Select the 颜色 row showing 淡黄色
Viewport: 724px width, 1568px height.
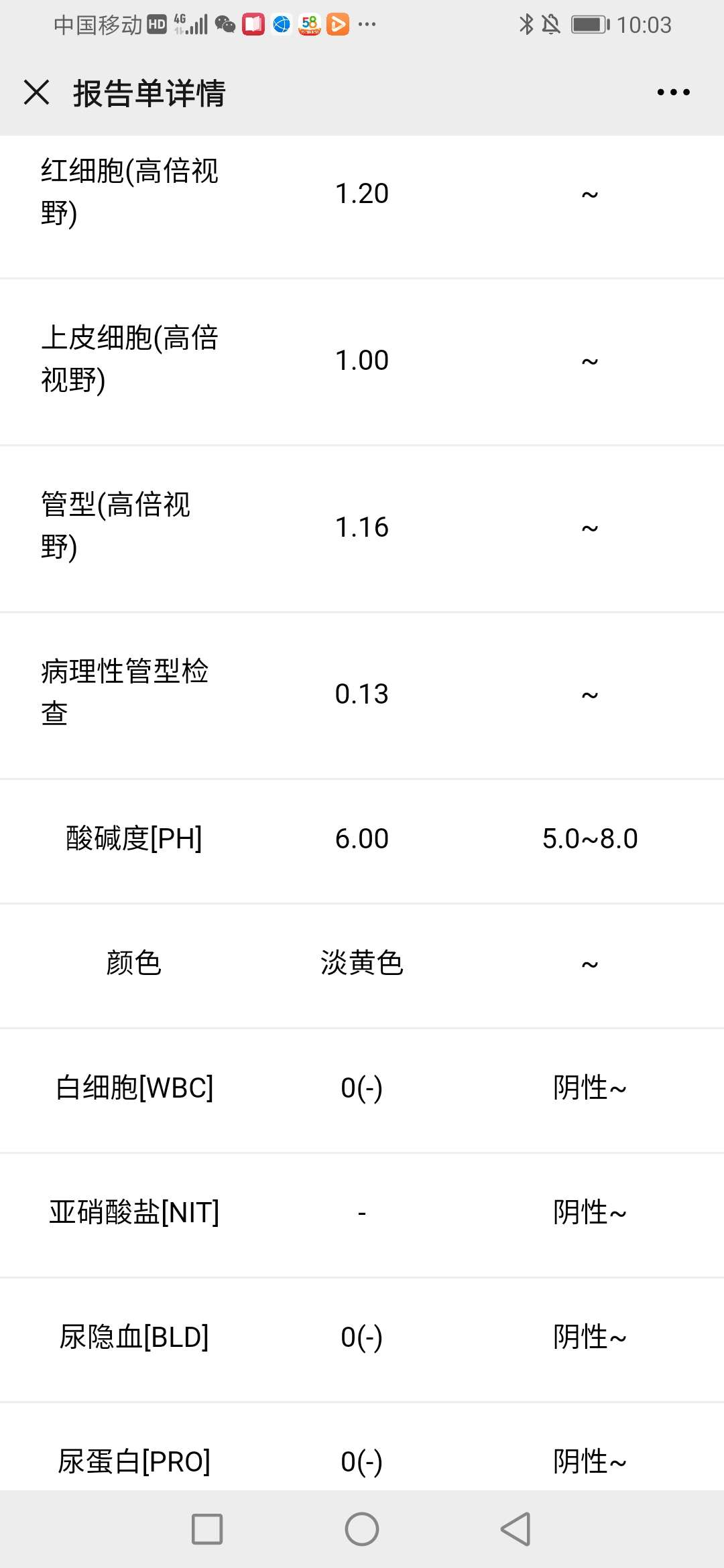362,964
